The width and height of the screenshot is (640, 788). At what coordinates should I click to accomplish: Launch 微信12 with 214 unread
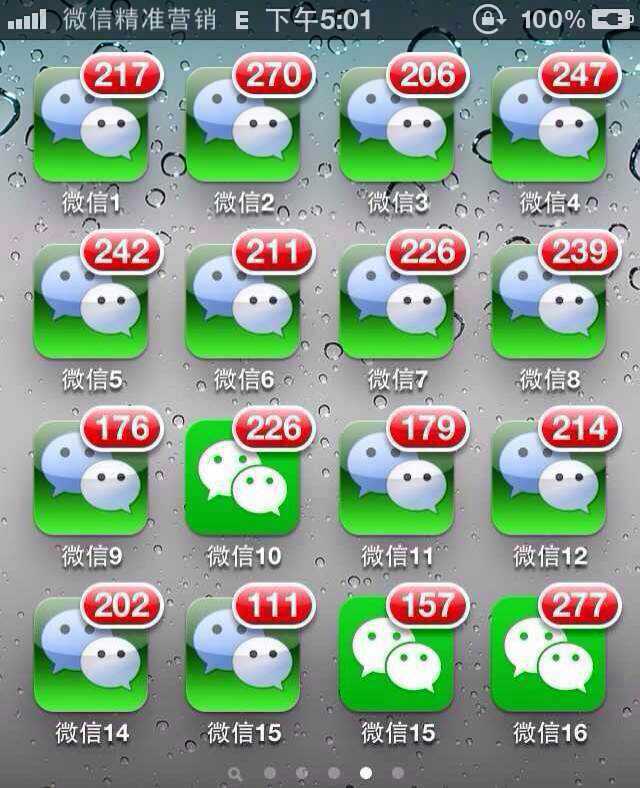[548, 478]
